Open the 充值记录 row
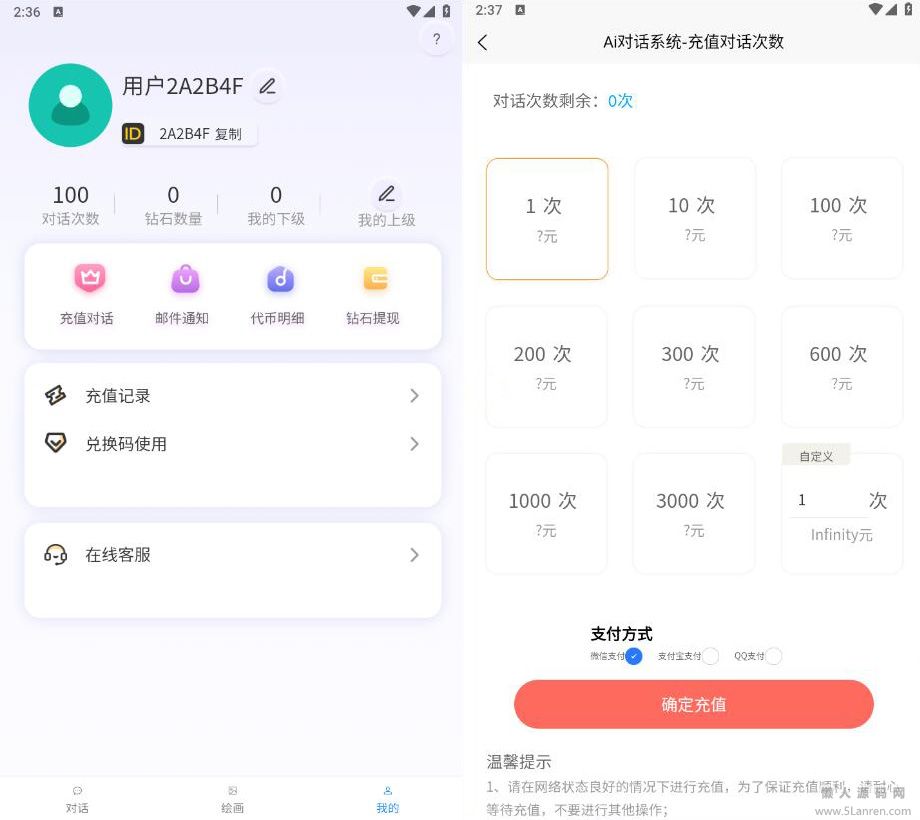Screen dimensions: 920x820 (x=232, y=396)
